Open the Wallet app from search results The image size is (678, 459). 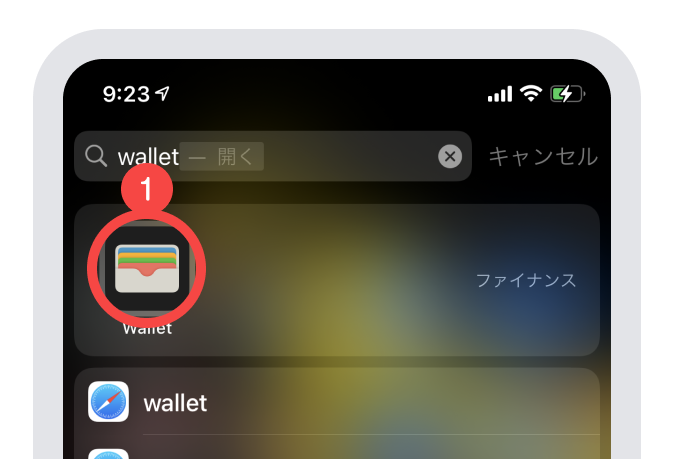147,268
